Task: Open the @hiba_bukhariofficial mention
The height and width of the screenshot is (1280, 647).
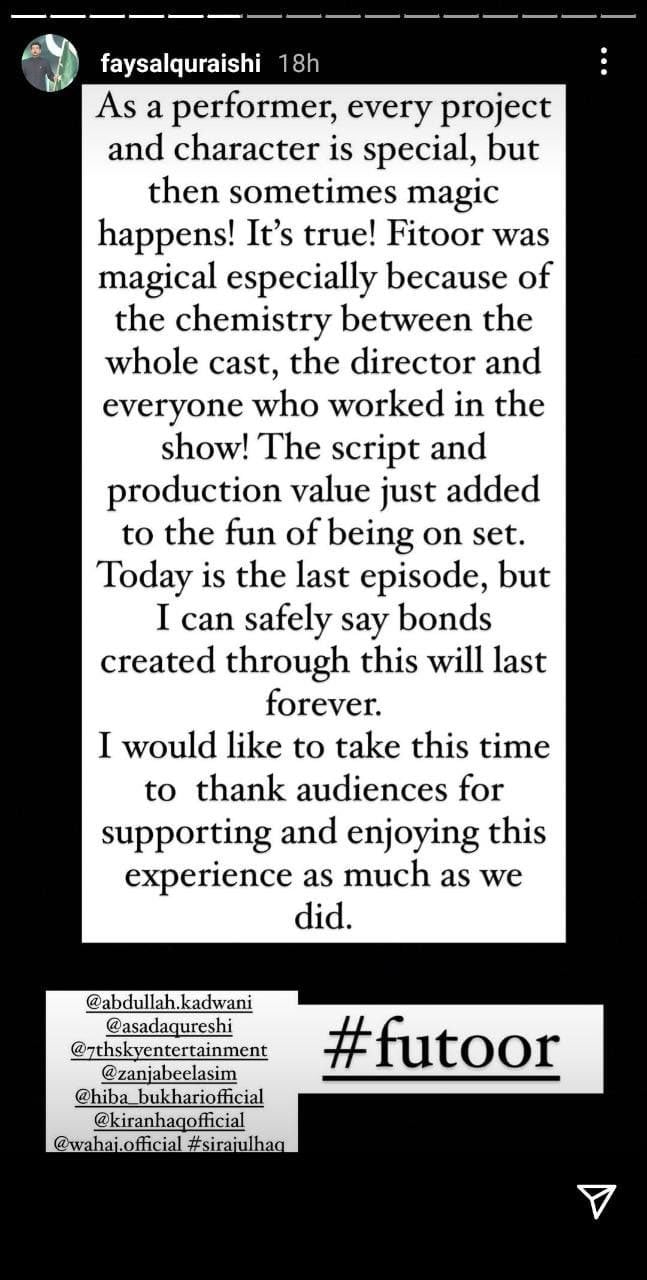Action: point(171,1096)
